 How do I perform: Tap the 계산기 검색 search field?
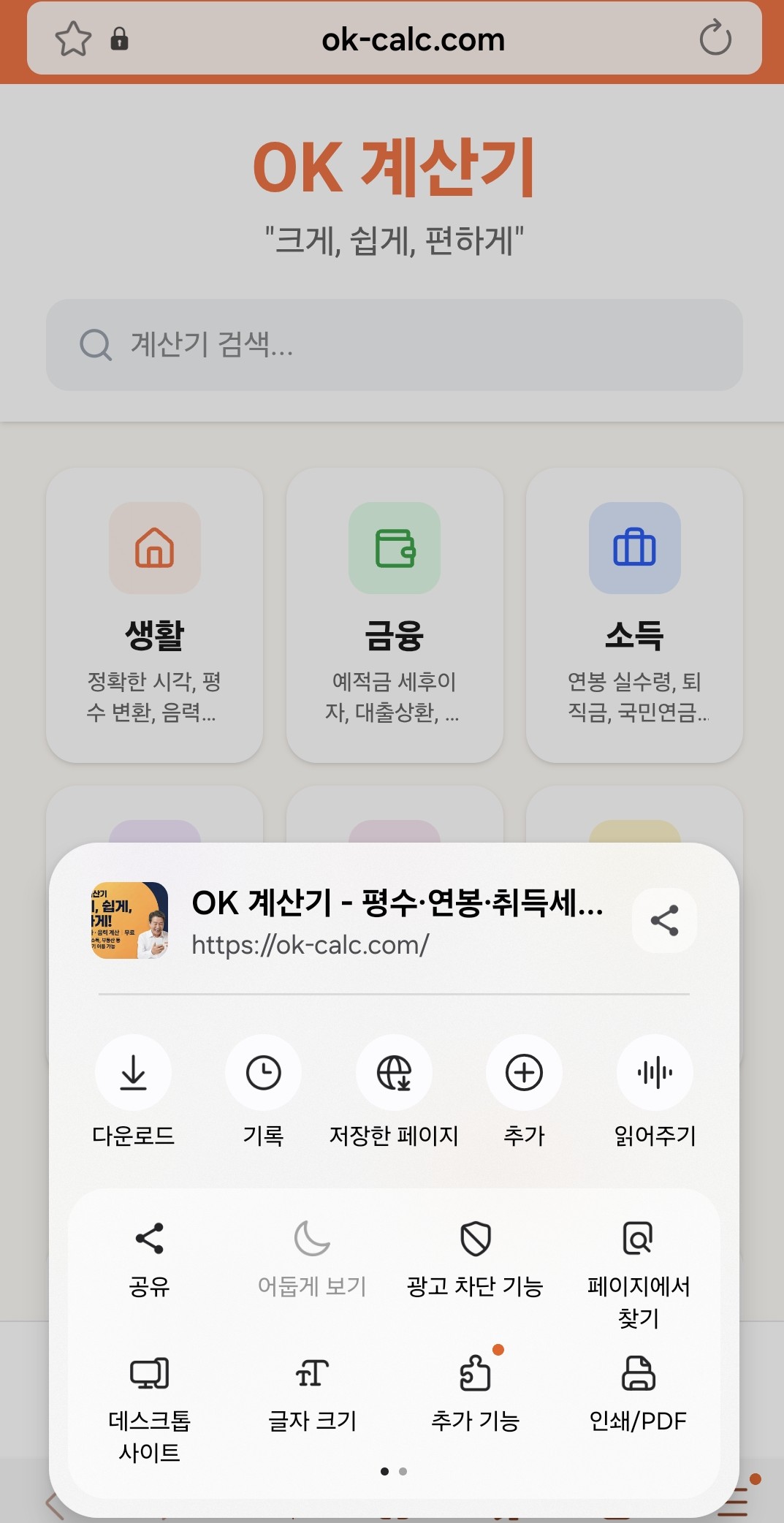(x=392, y=345)
